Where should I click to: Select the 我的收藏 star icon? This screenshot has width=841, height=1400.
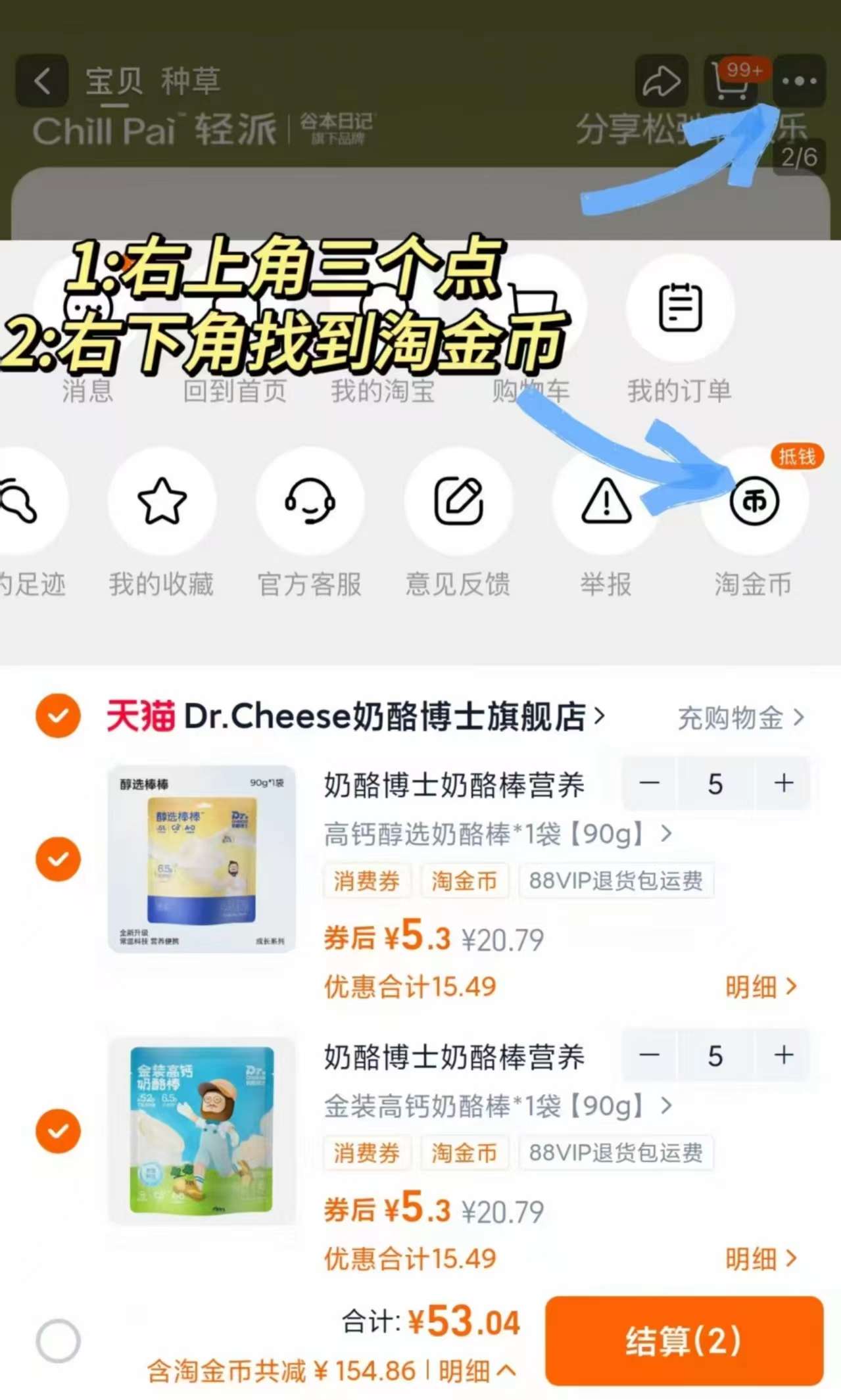[162, 501]
